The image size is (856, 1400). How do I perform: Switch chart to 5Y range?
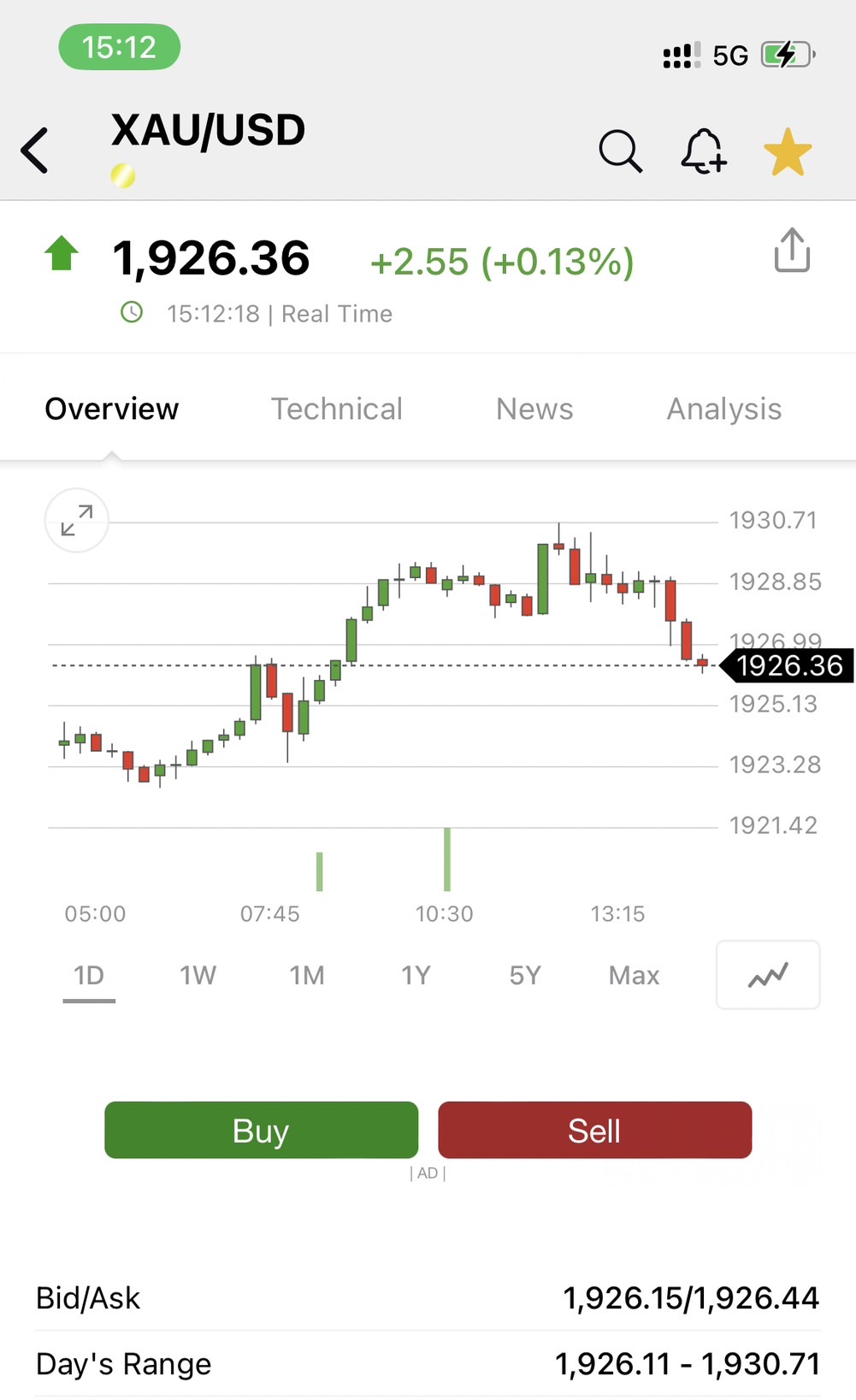(525, 976)
